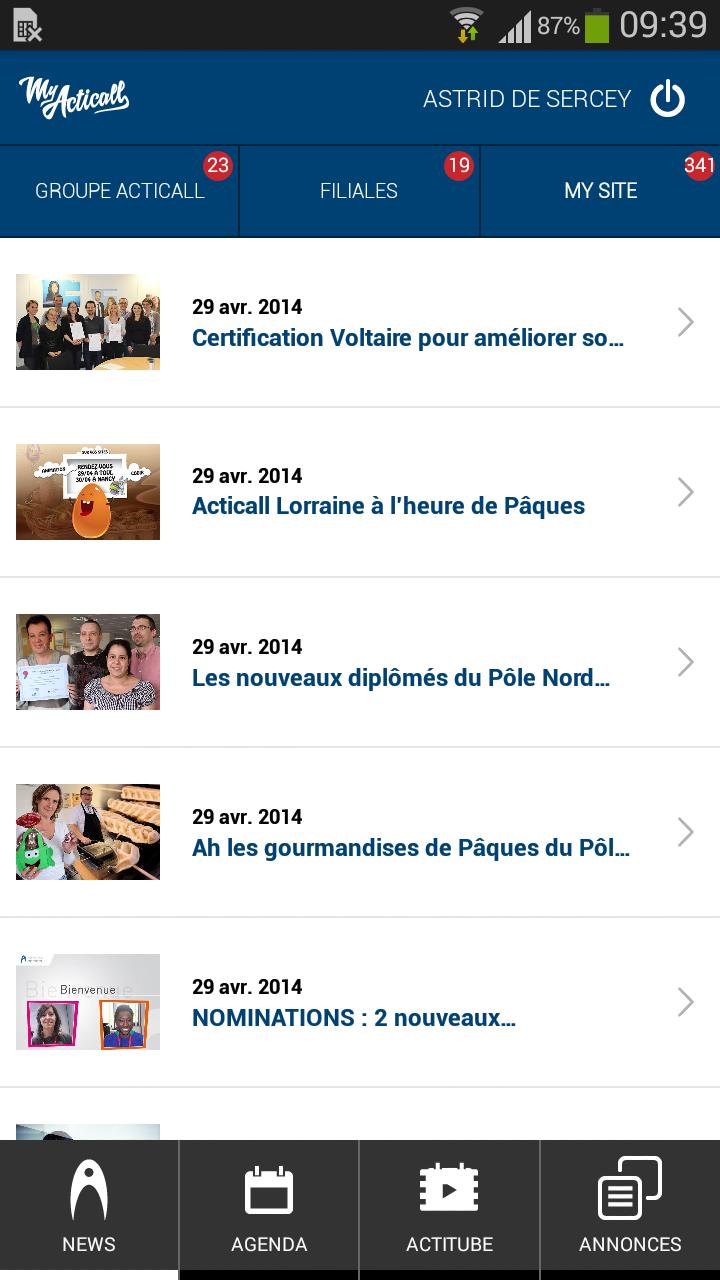Screen dimensions: 720x1280
Task: Switch to the Groupe Acticall tab
Action: click(119, 191)
